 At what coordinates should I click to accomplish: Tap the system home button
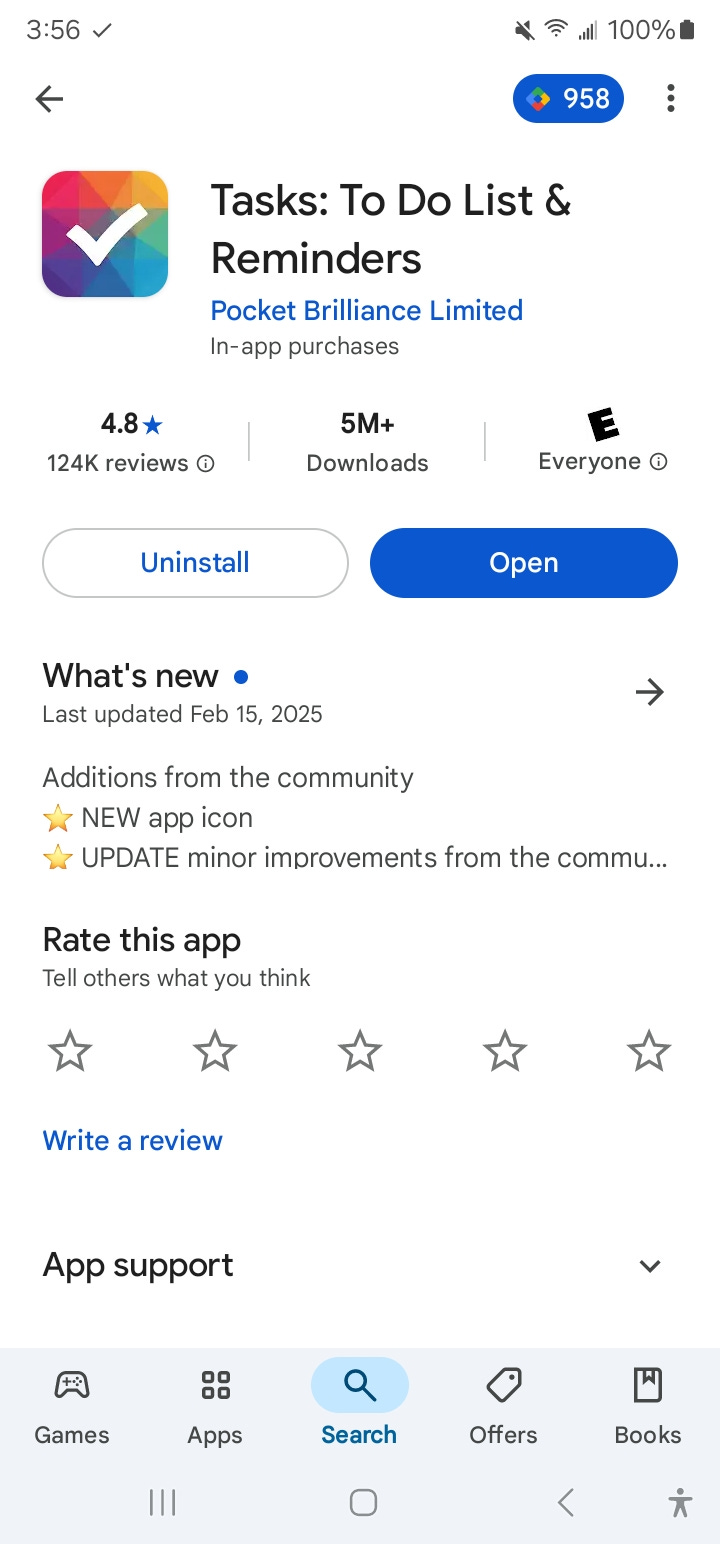click(x=363, y=1502)
